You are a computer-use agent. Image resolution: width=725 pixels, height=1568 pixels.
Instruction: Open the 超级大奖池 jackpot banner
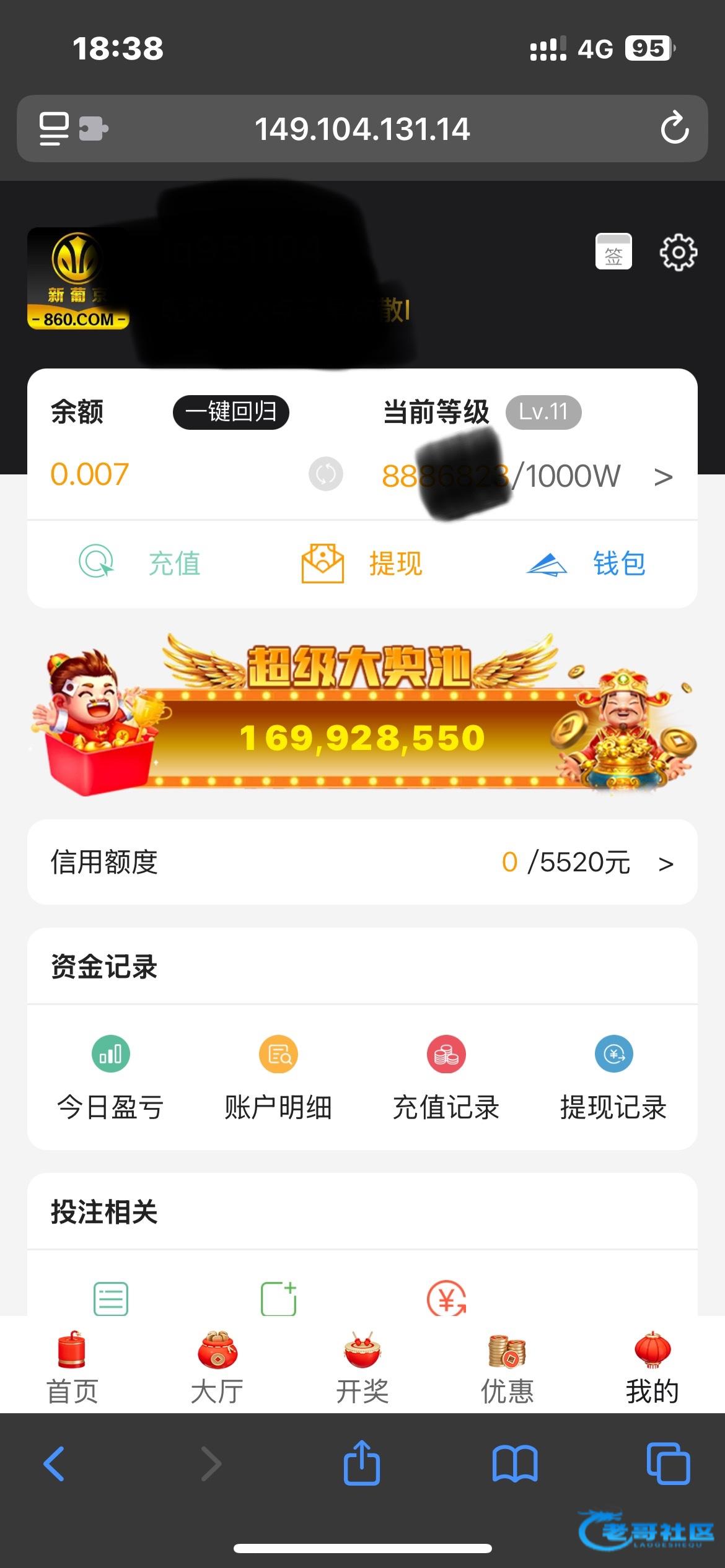tap(362, 715)
